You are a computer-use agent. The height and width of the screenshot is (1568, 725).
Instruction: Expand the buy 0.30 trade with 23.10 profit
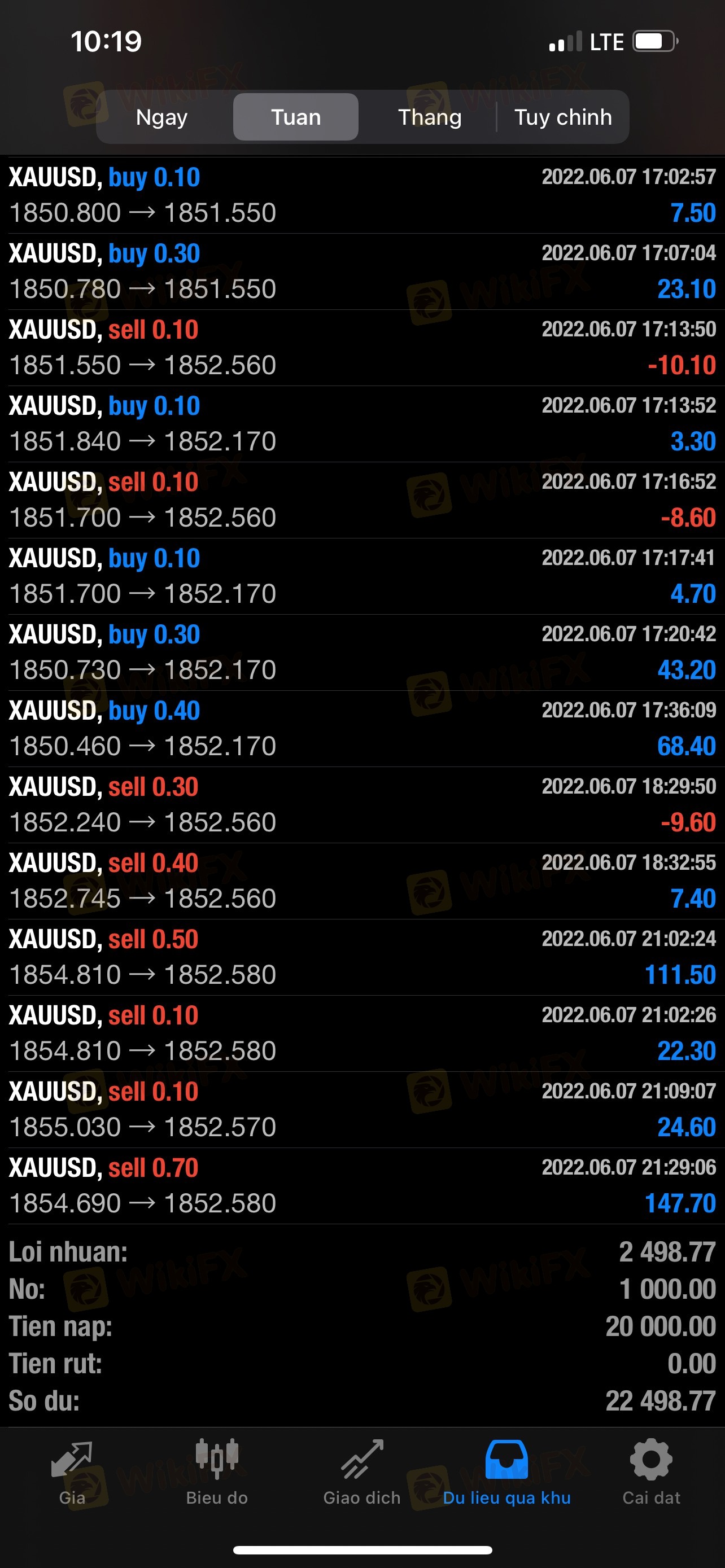click(362, 271)
